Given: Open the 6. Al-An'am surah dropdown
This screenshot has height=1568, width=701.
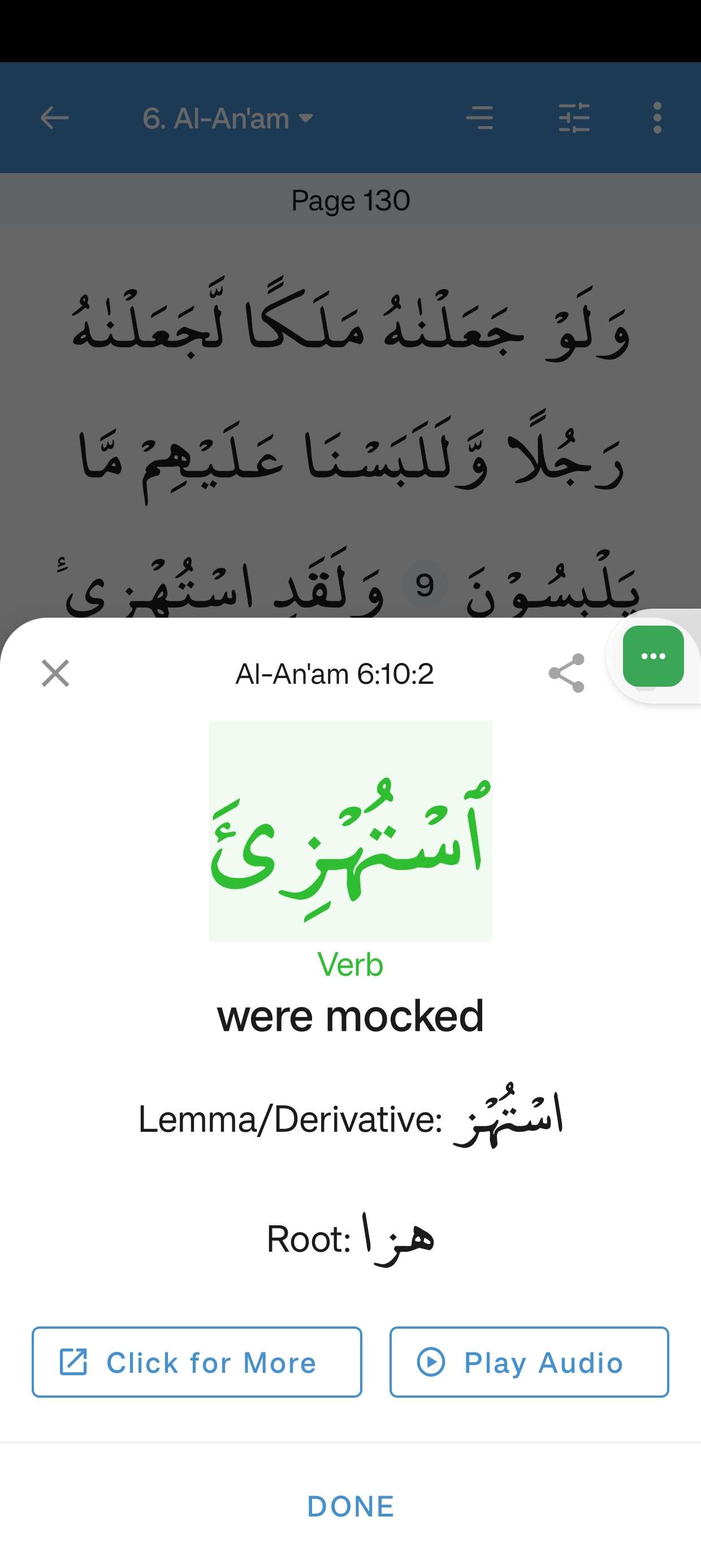Looking at the screenshot, I should point(228,118).
